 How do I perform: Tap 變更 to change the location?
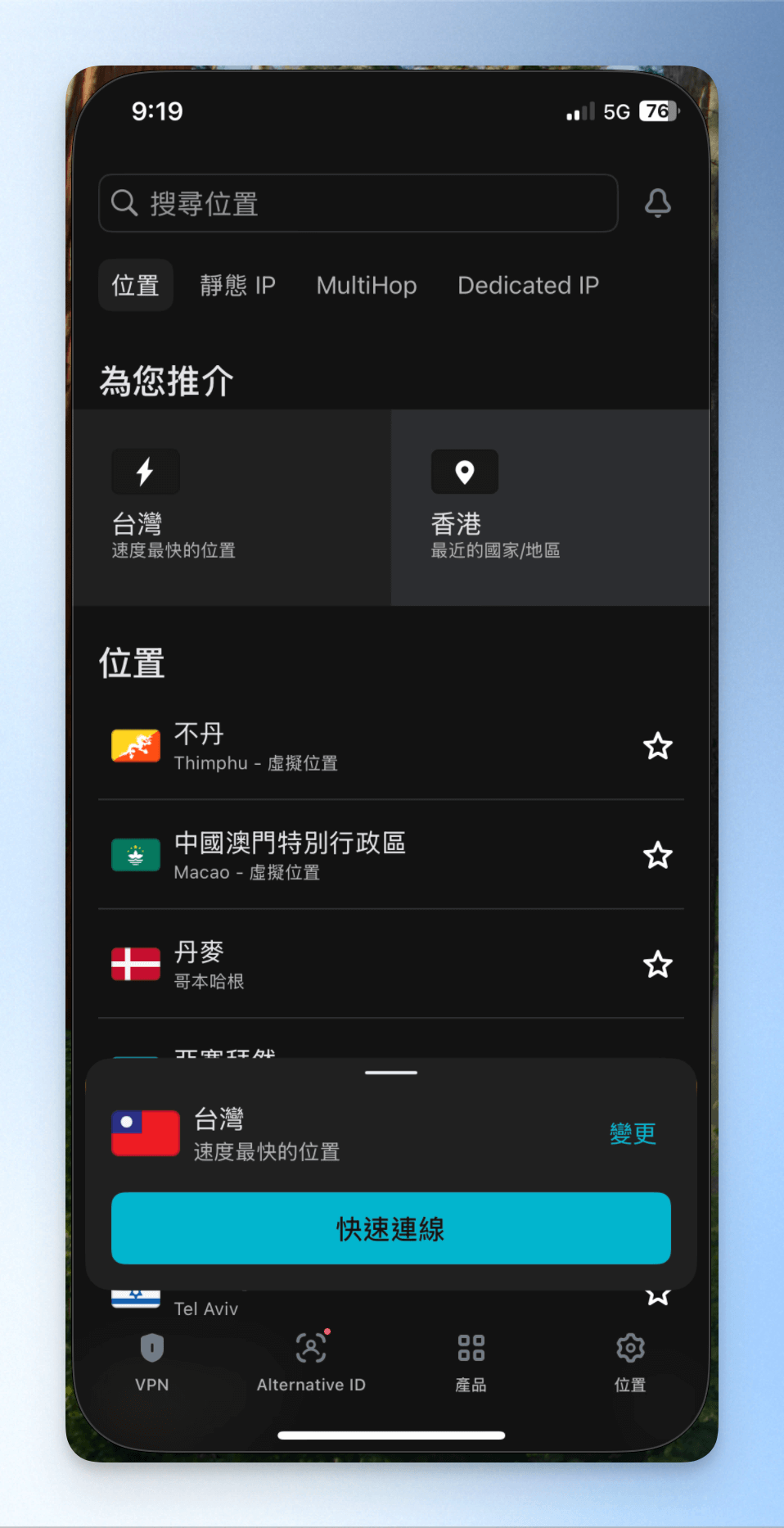(x=633, y=1133)
